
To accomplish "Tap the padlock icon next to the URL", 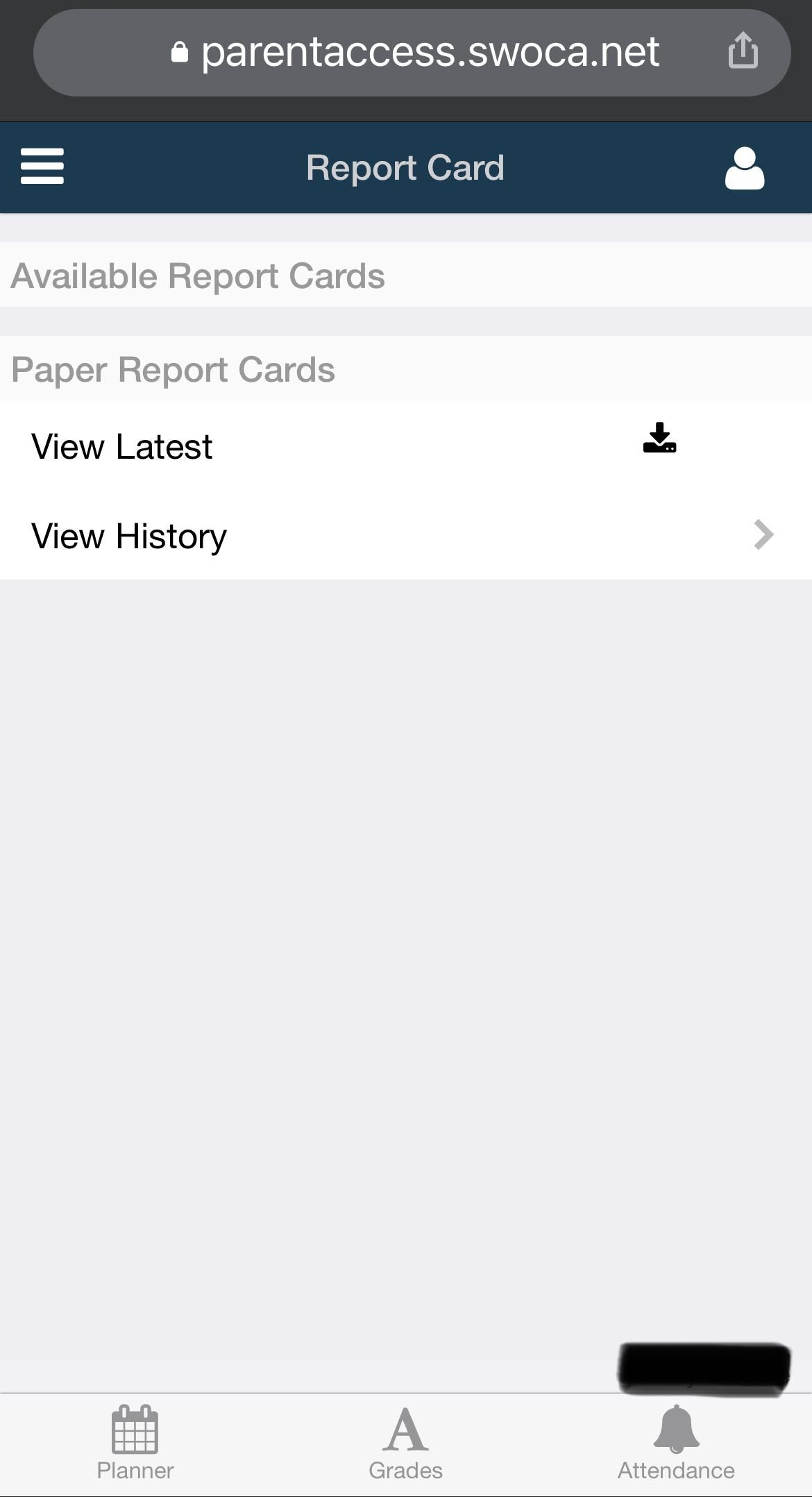I will 180,51.
